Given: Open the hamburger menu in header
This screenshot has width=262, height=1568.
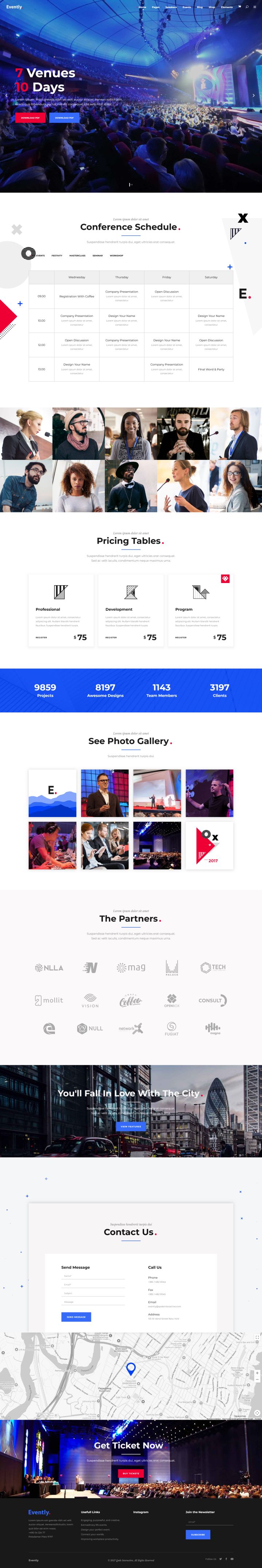Looking at the screenshot, I should tap(255, 7).
